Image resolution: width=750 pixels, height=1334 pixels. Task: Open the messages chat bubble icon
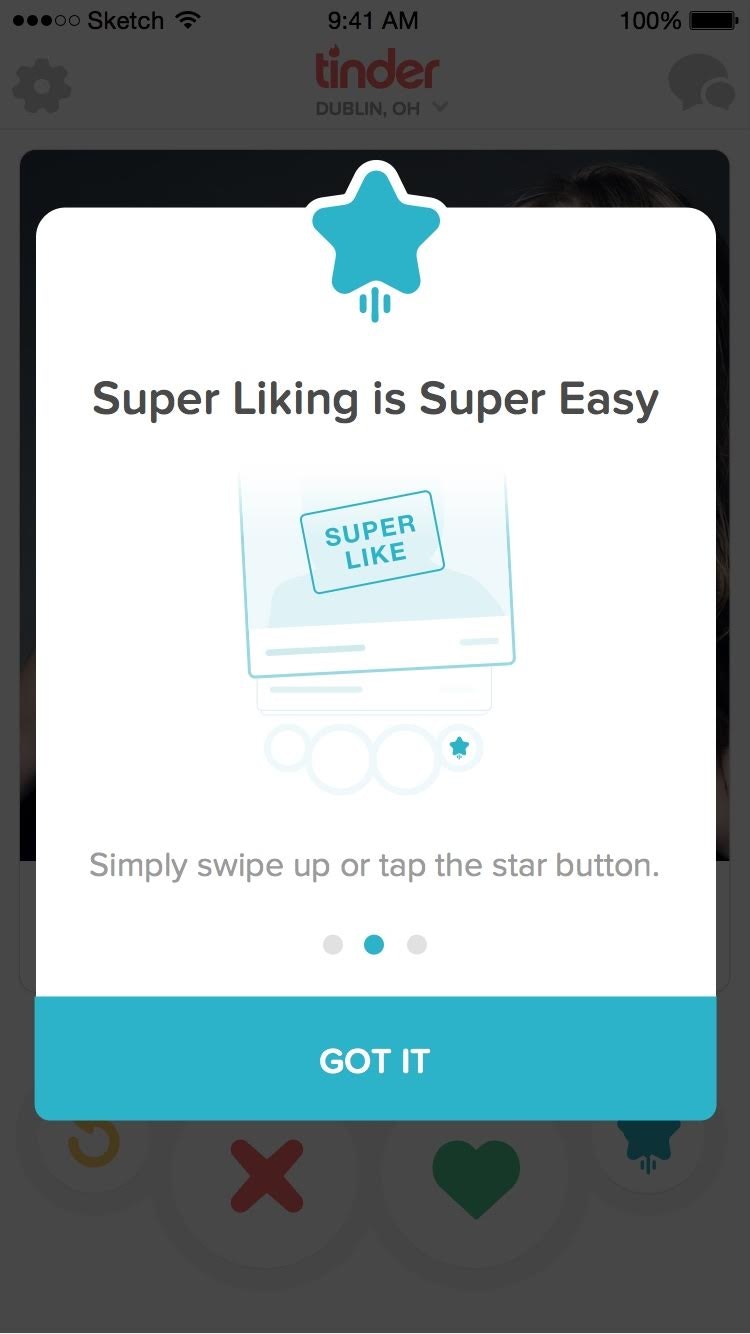pyautogui.click(x=703, y=83)
